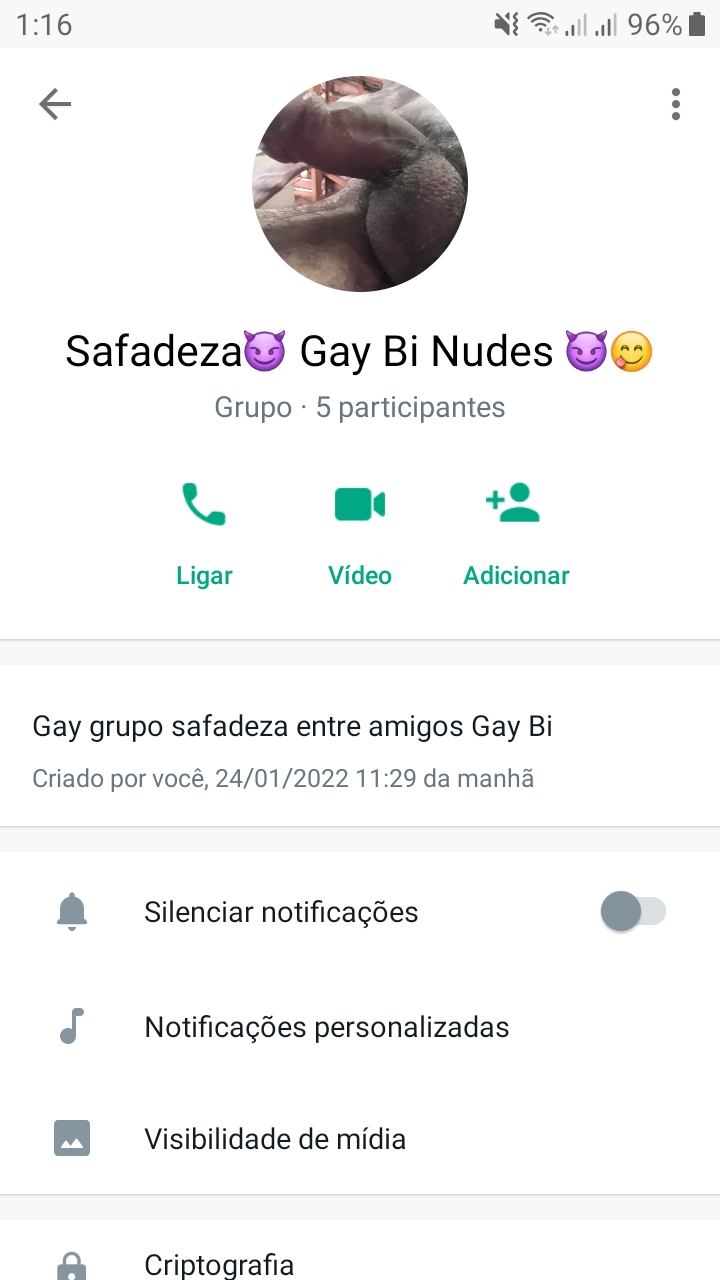Screen dimensions: 720x1280
Task: Edit the group description text
Action: tap(293, 726)
